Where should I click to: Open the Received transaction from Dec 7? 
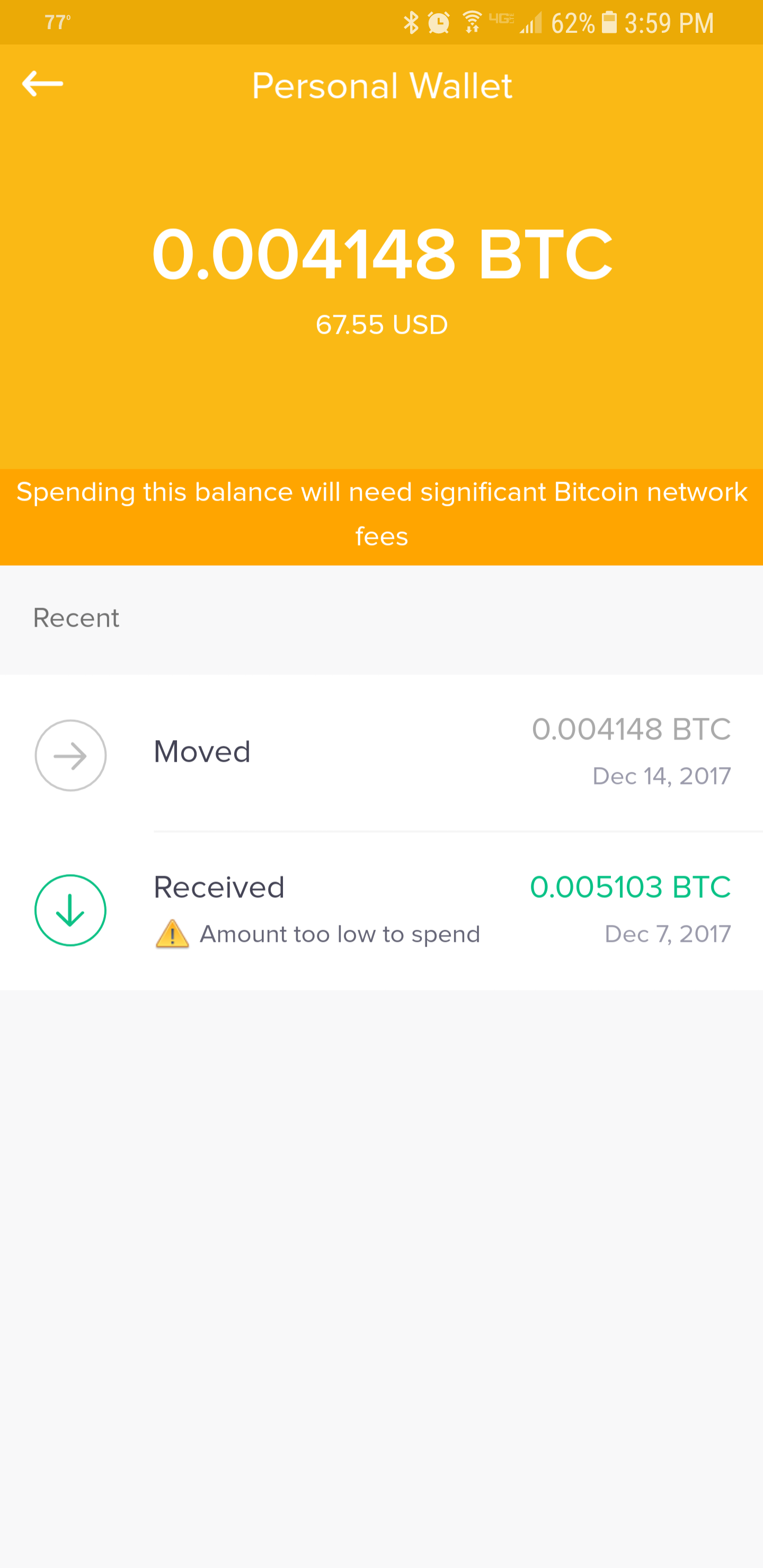point(381,911)
